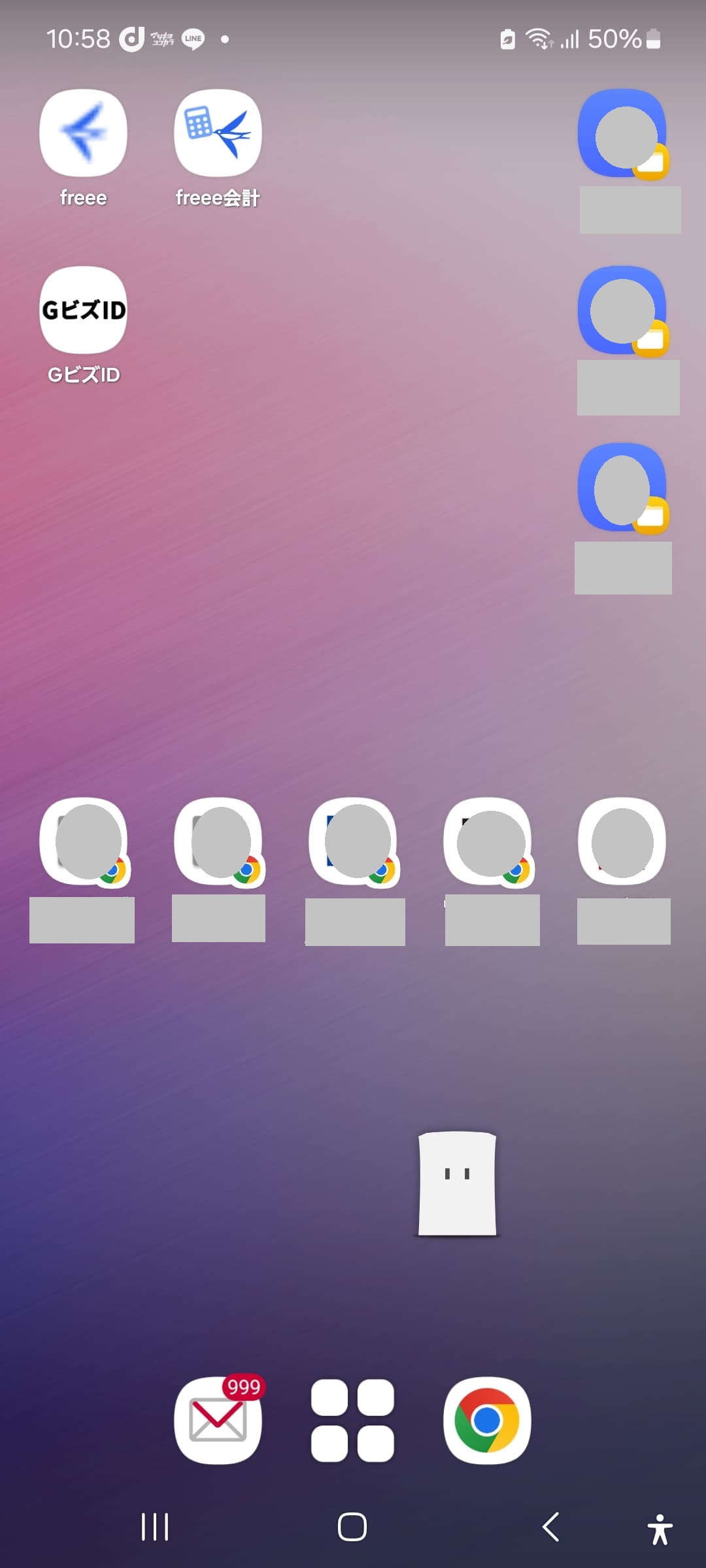Open the apps drawer grid
The image size is (706, 1568).
pos(352,1421)
